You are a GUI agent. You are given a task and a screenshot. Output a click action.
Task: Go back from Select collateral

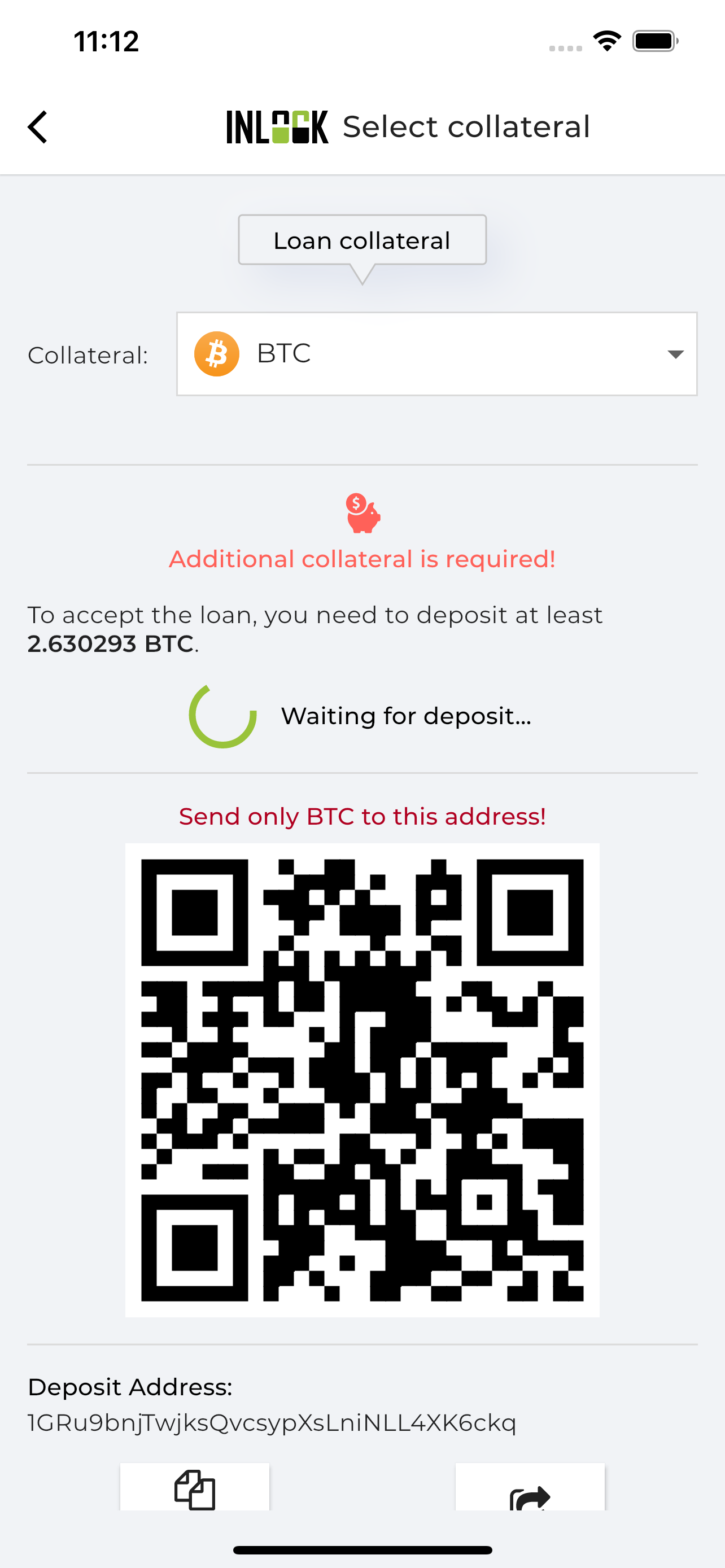pos(38,127)
